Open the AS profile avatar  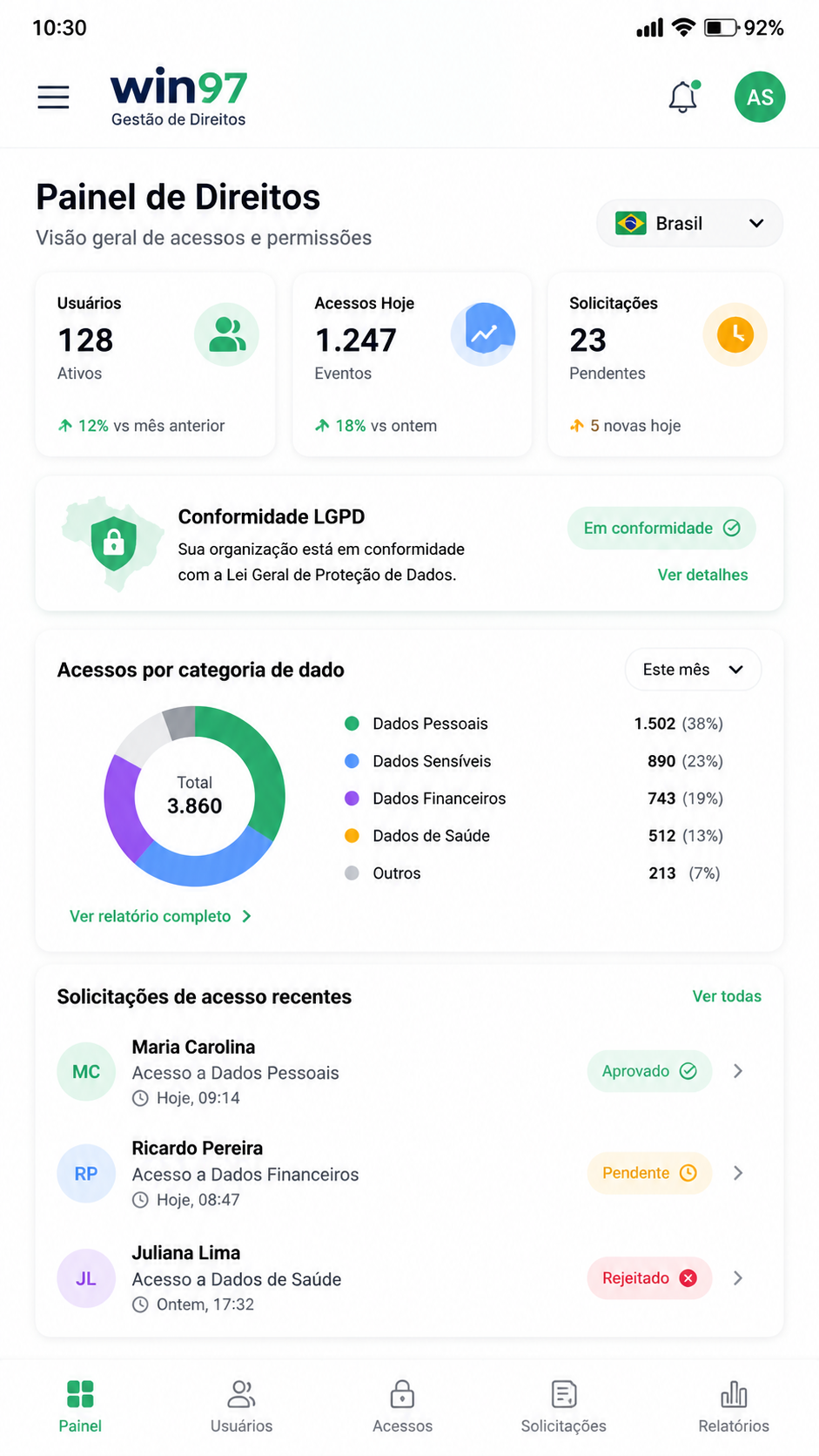coord(760,97)
